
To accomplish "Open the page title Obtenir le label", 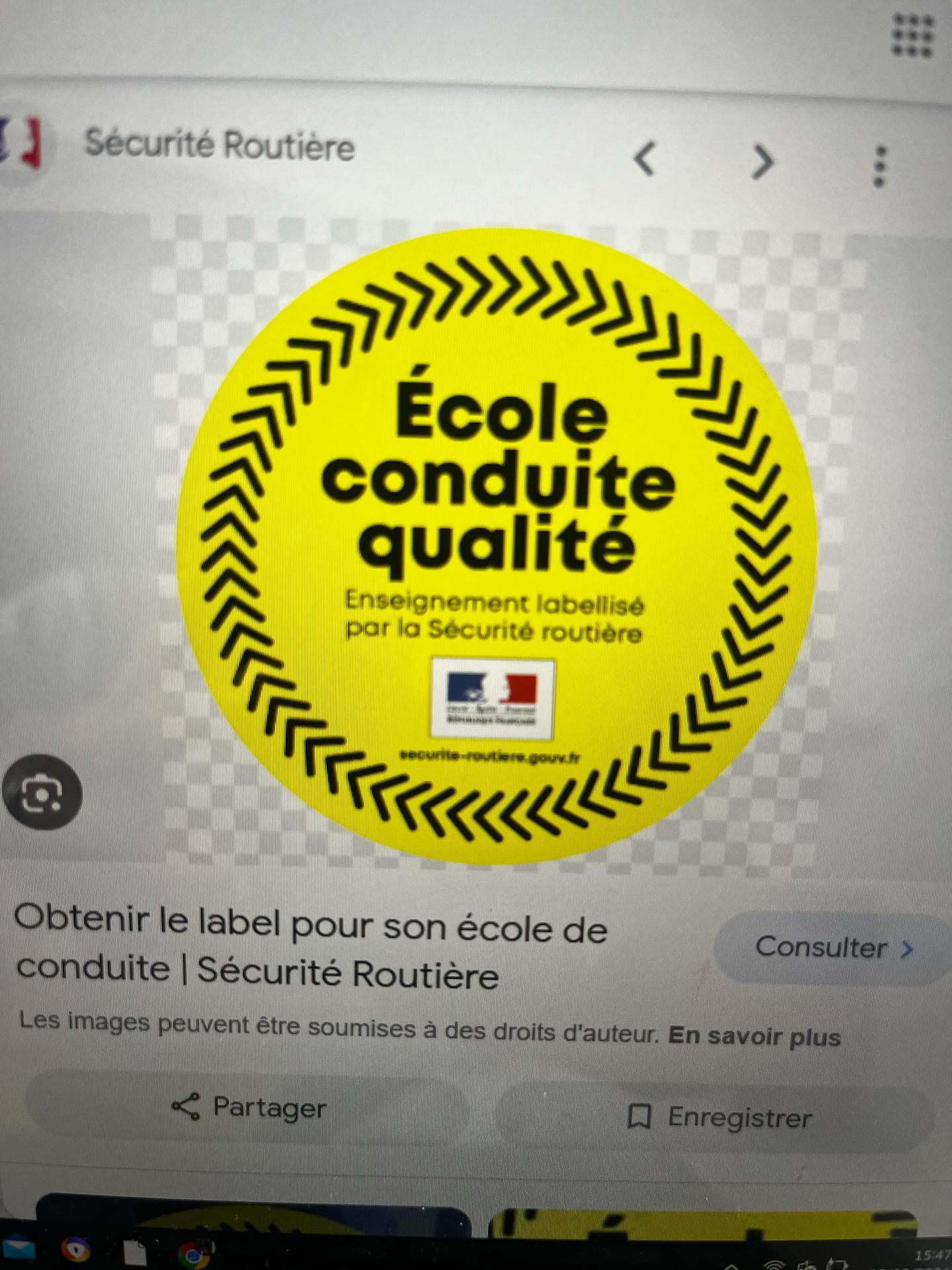I will tap(311, 947).
